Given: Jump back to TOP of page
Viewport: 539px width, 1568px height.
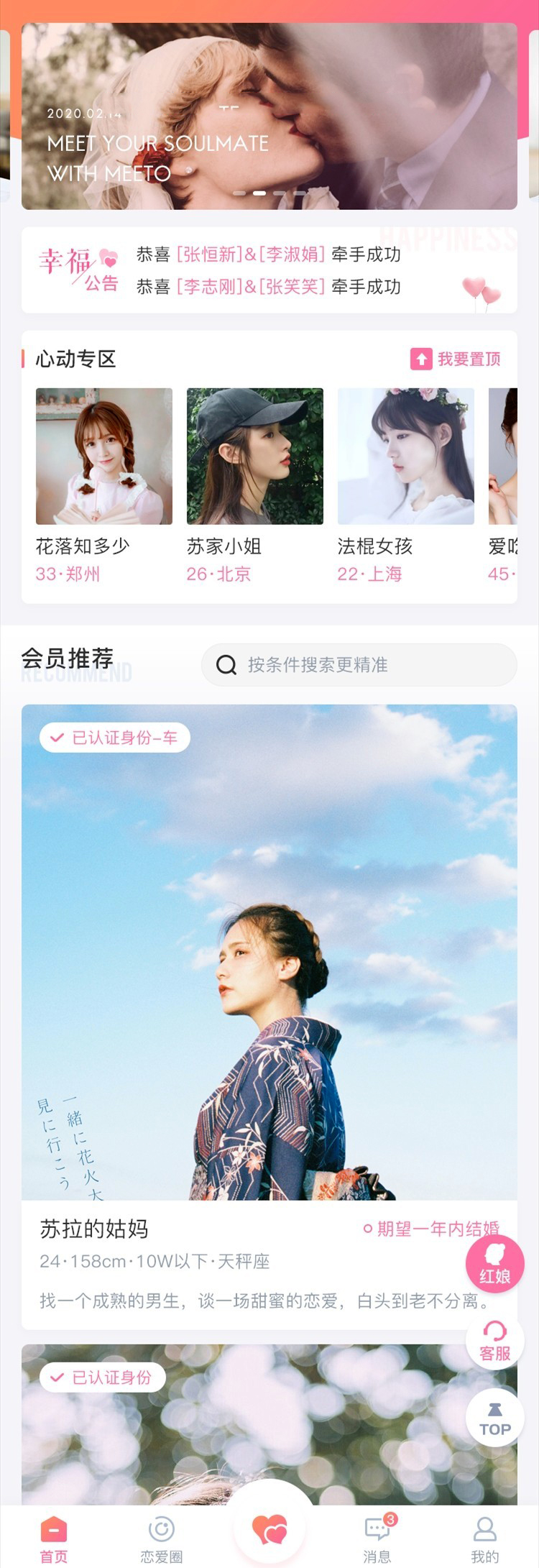Looking at the screenshot, I should click(x=494, y=1419).
